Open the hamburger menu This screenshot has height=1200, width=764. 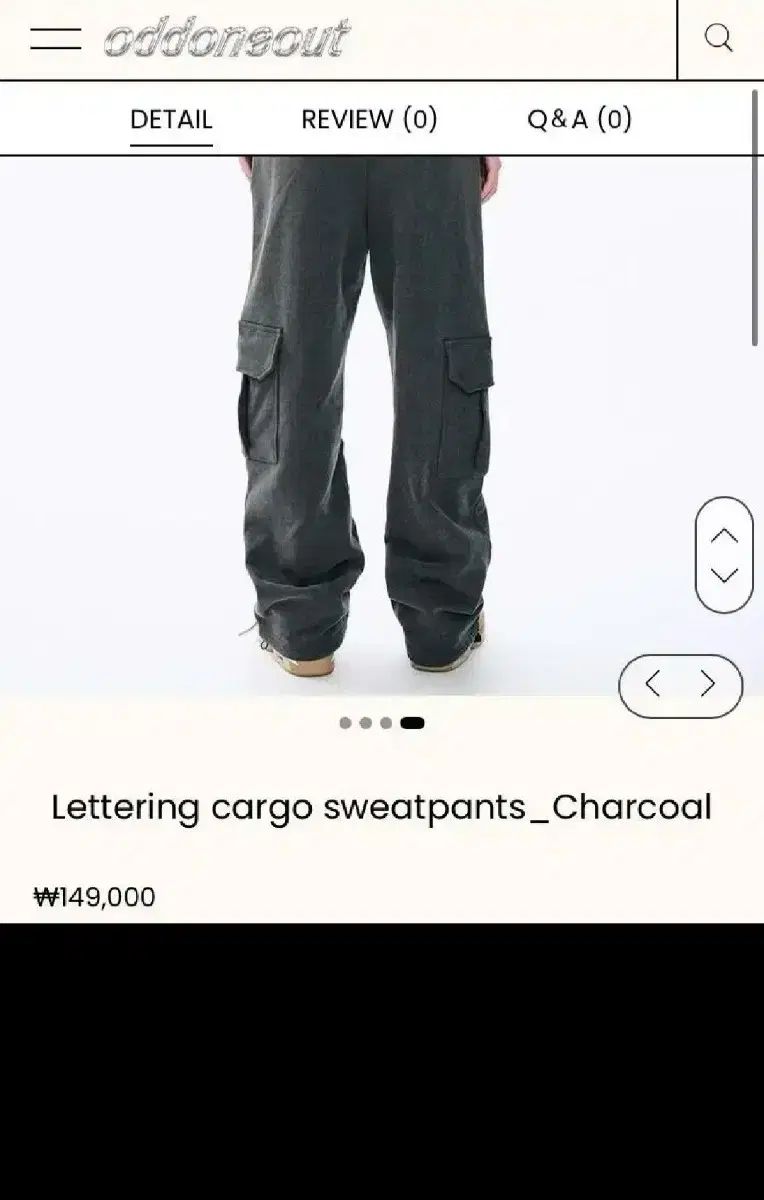(55, 39)
